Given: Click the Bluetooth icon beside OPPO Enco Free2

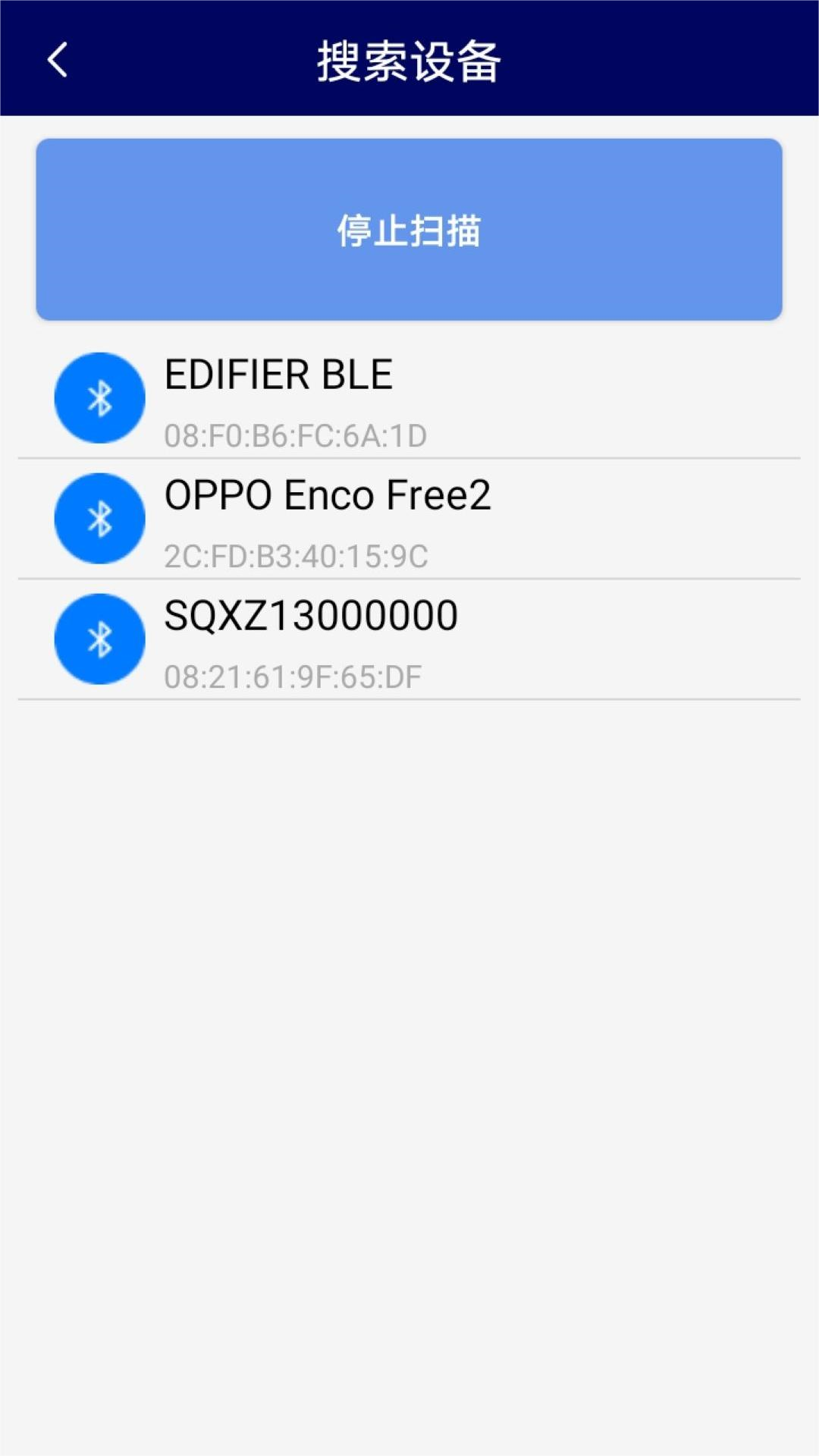Looking at the screenshot, I should pyautogui.click(x=99, y=518).
